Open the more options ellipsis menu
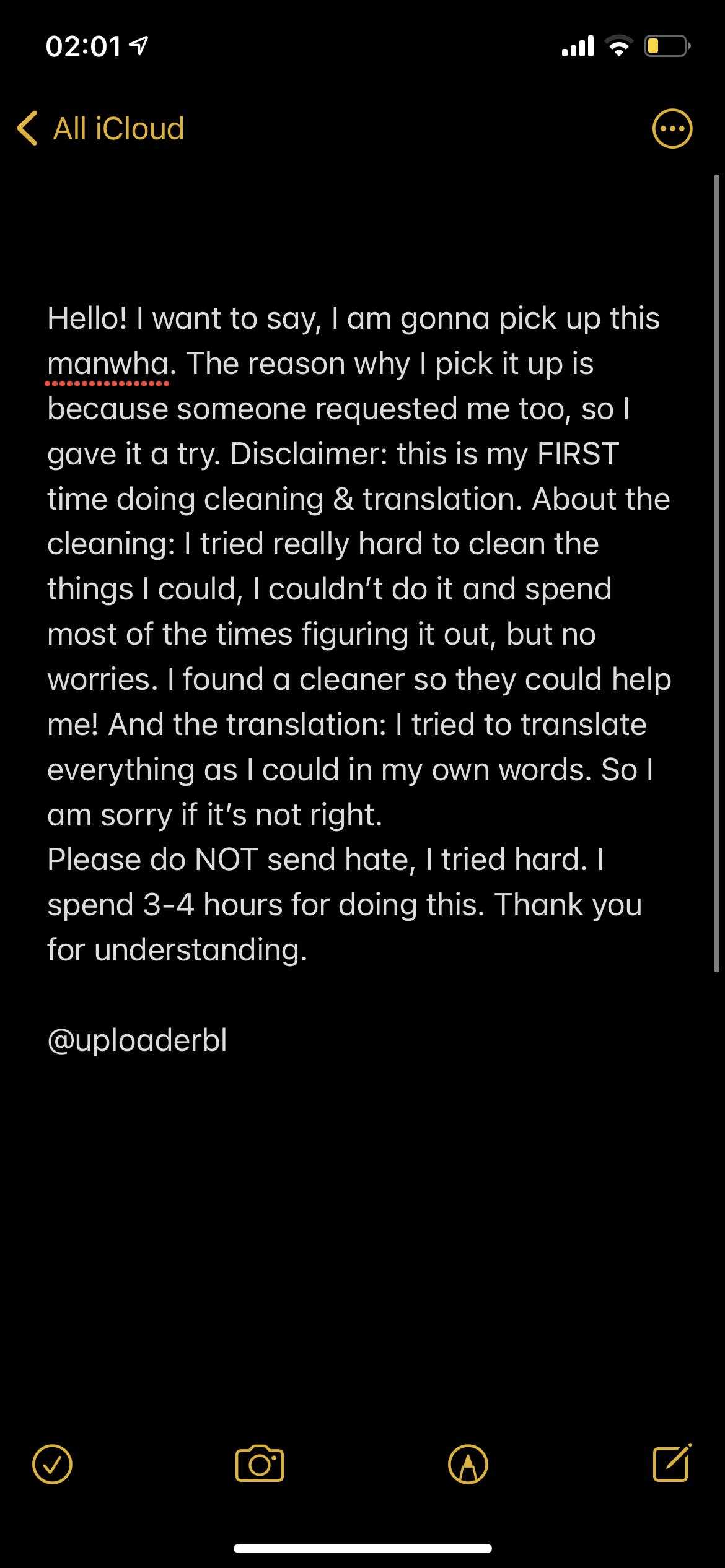Screen dimensions: 725x1568 672,129
